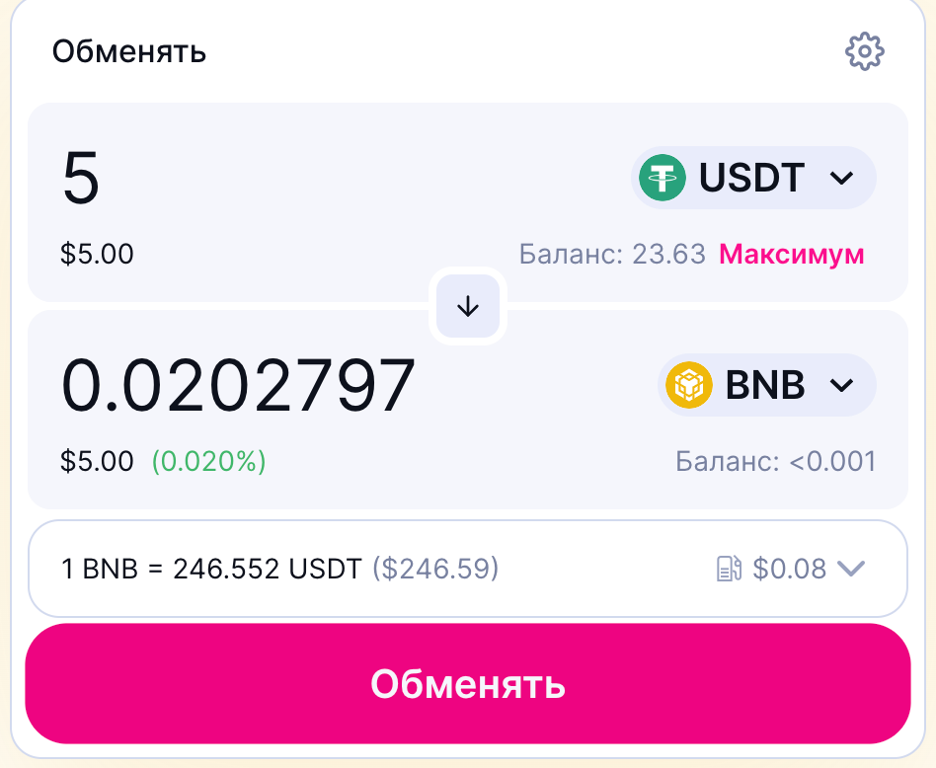
Task: Confirm swap with the pink Обменять button
Action: tap(468, 684)
